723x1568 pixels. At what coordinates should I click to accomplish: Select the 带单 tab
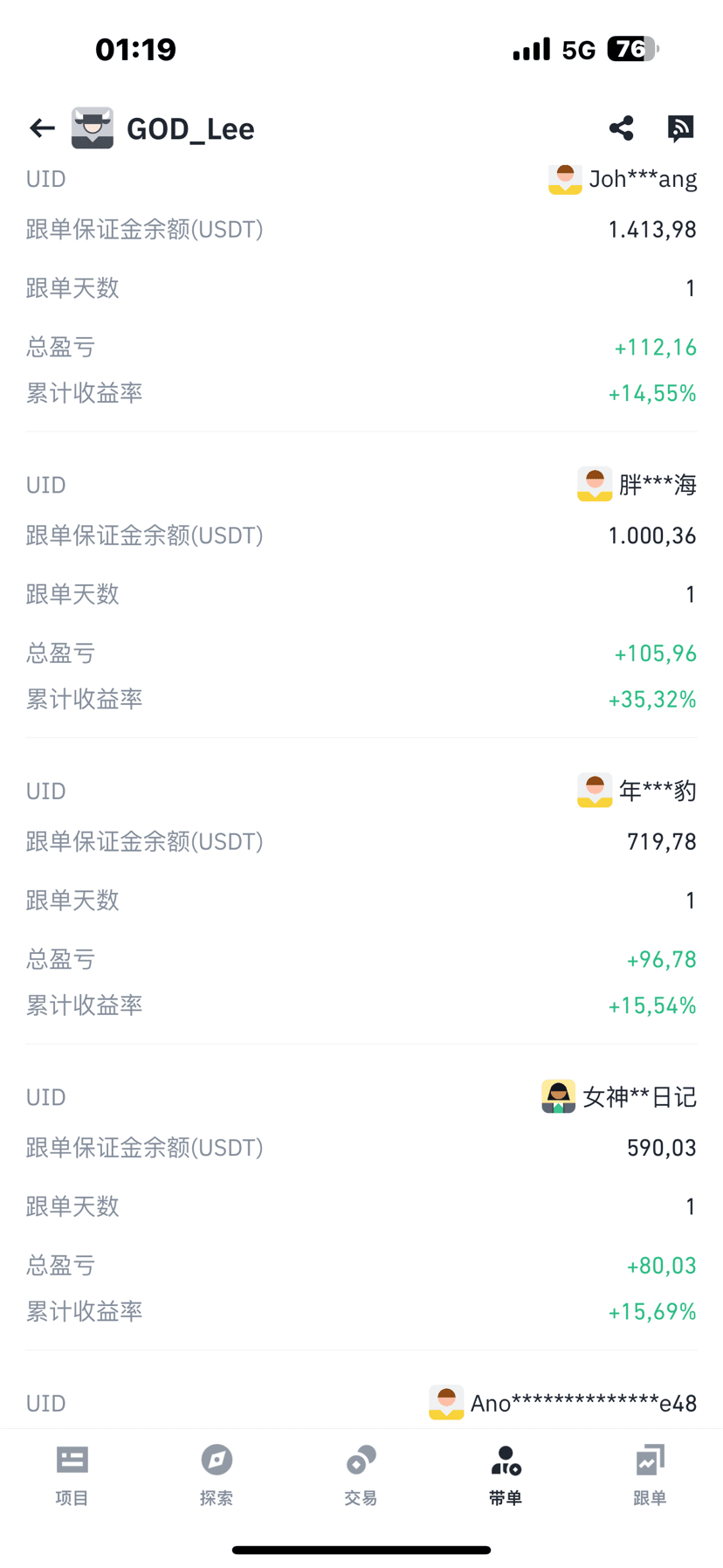[x=506, y=1475]
